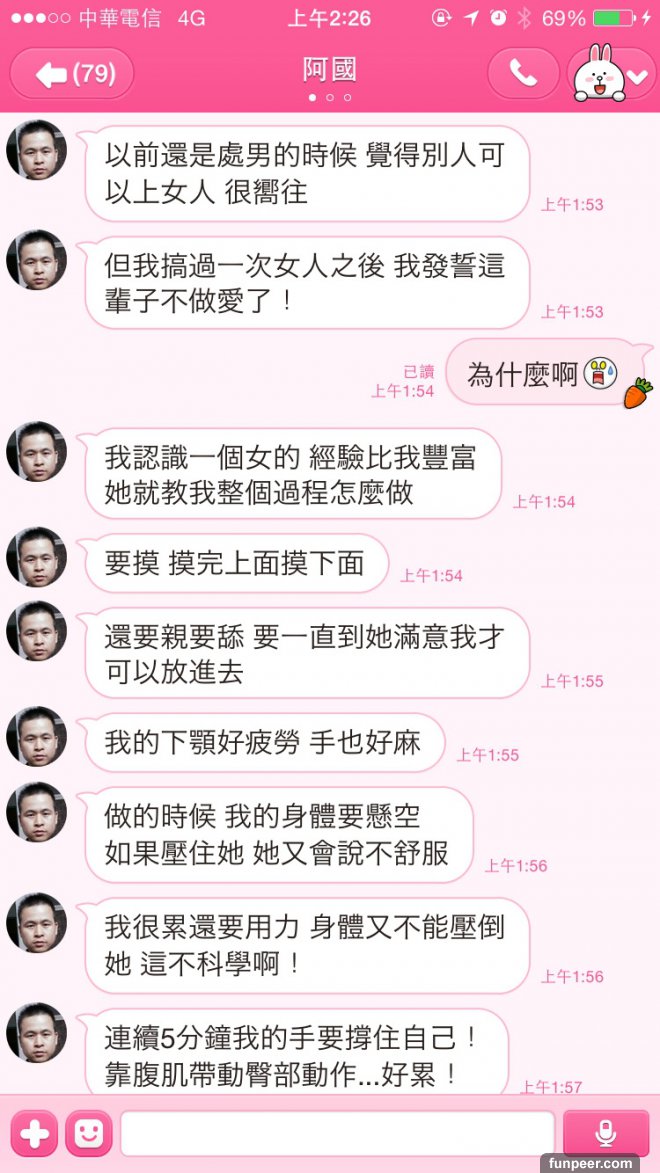Start a voice call with 阿國
The image size is (660, 1173).
pos(523,73)
